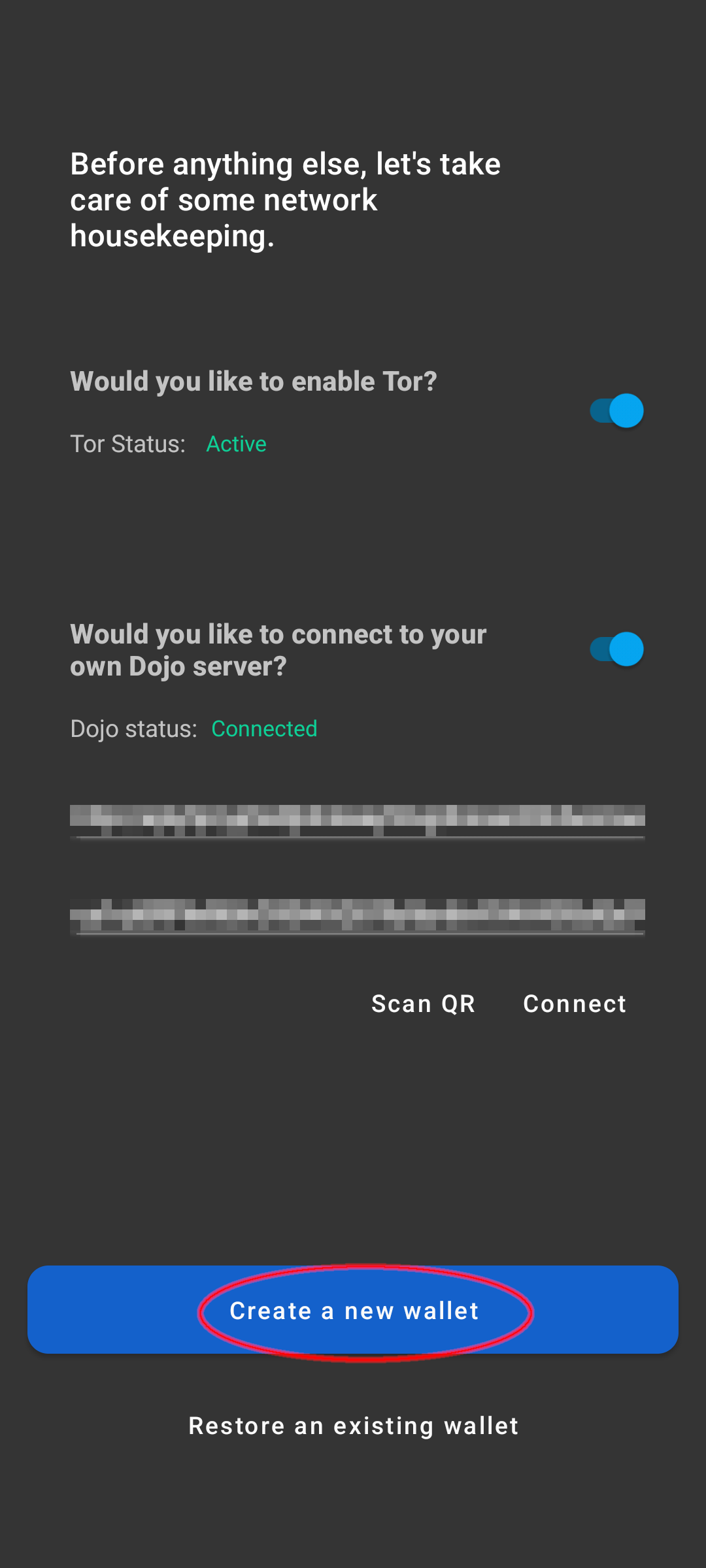Disable the Tor toggle switch

[x=616, y=411]
